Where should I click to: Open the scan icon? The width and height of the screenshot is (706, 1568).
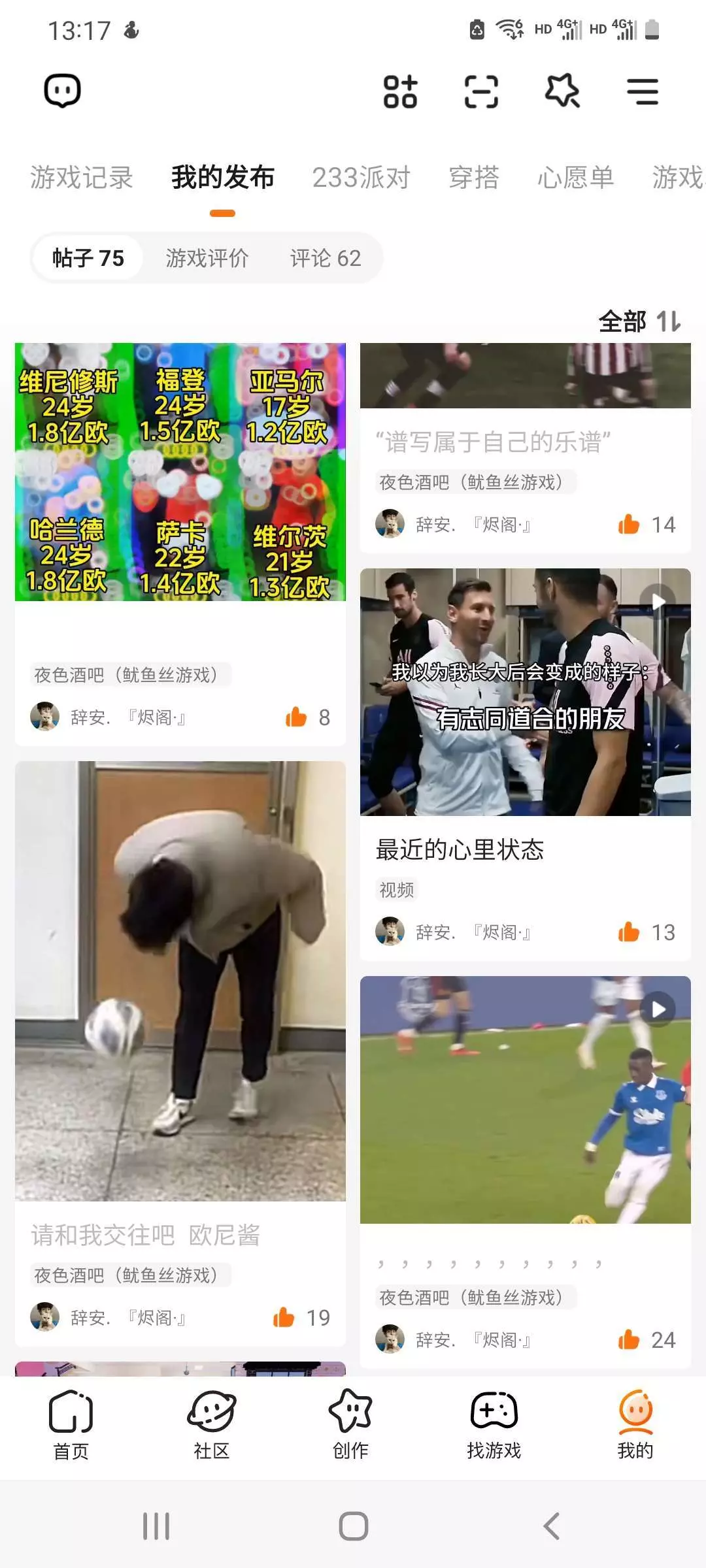click(x=481, y=91)
